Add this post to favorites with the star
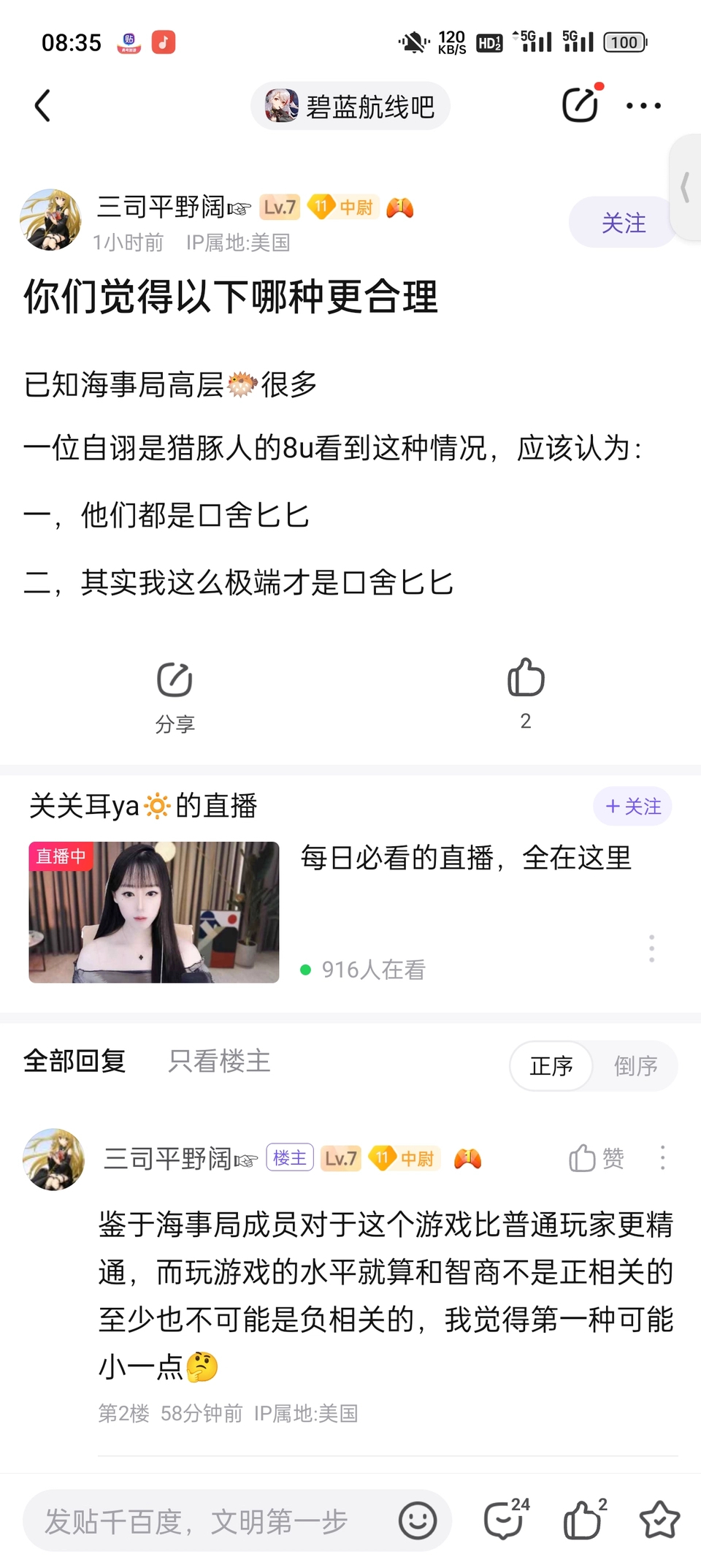This screenshot has height=1568, width=701. pyautogui.click(x=659, y=1520)
